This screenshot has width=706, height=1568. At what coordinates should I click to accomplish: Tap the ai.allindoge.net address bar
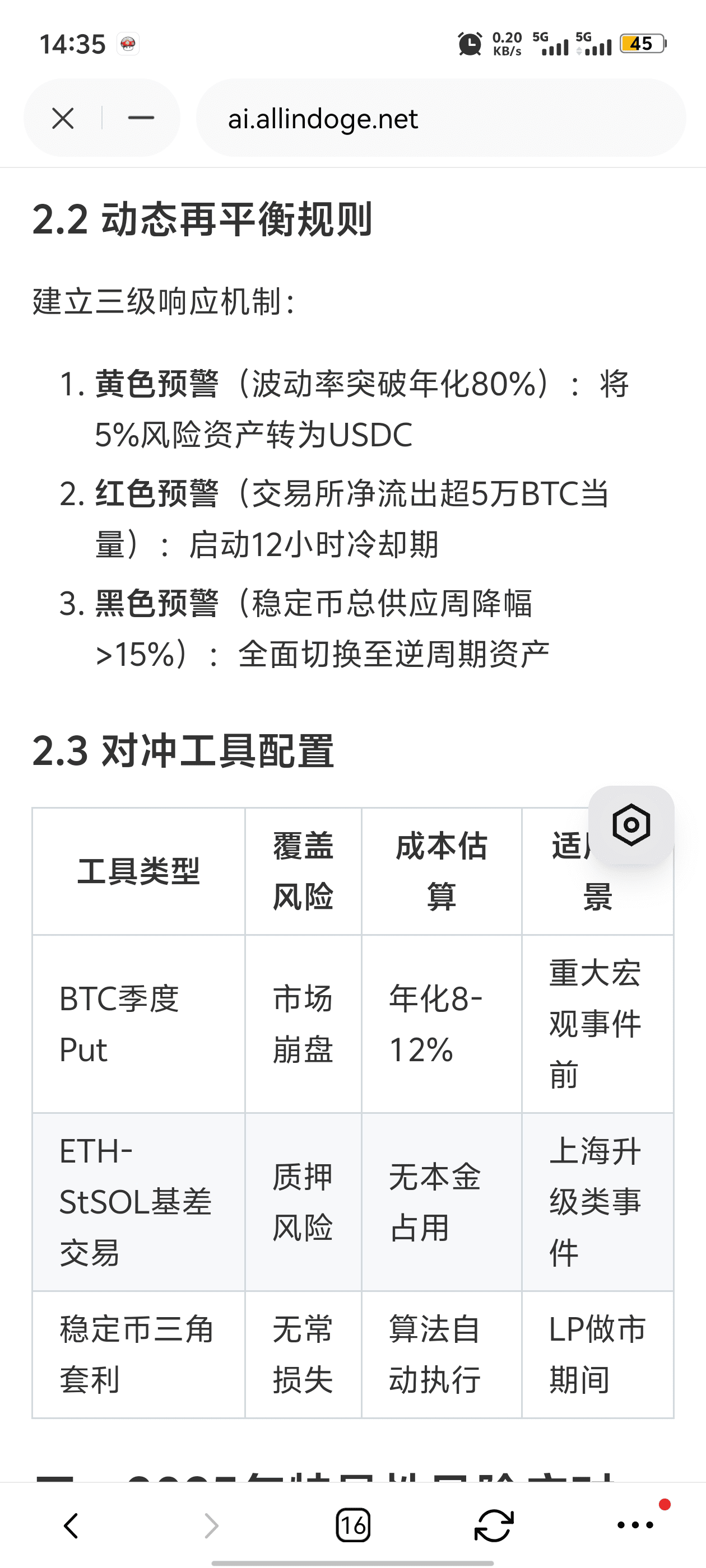(x=441, y=118)
